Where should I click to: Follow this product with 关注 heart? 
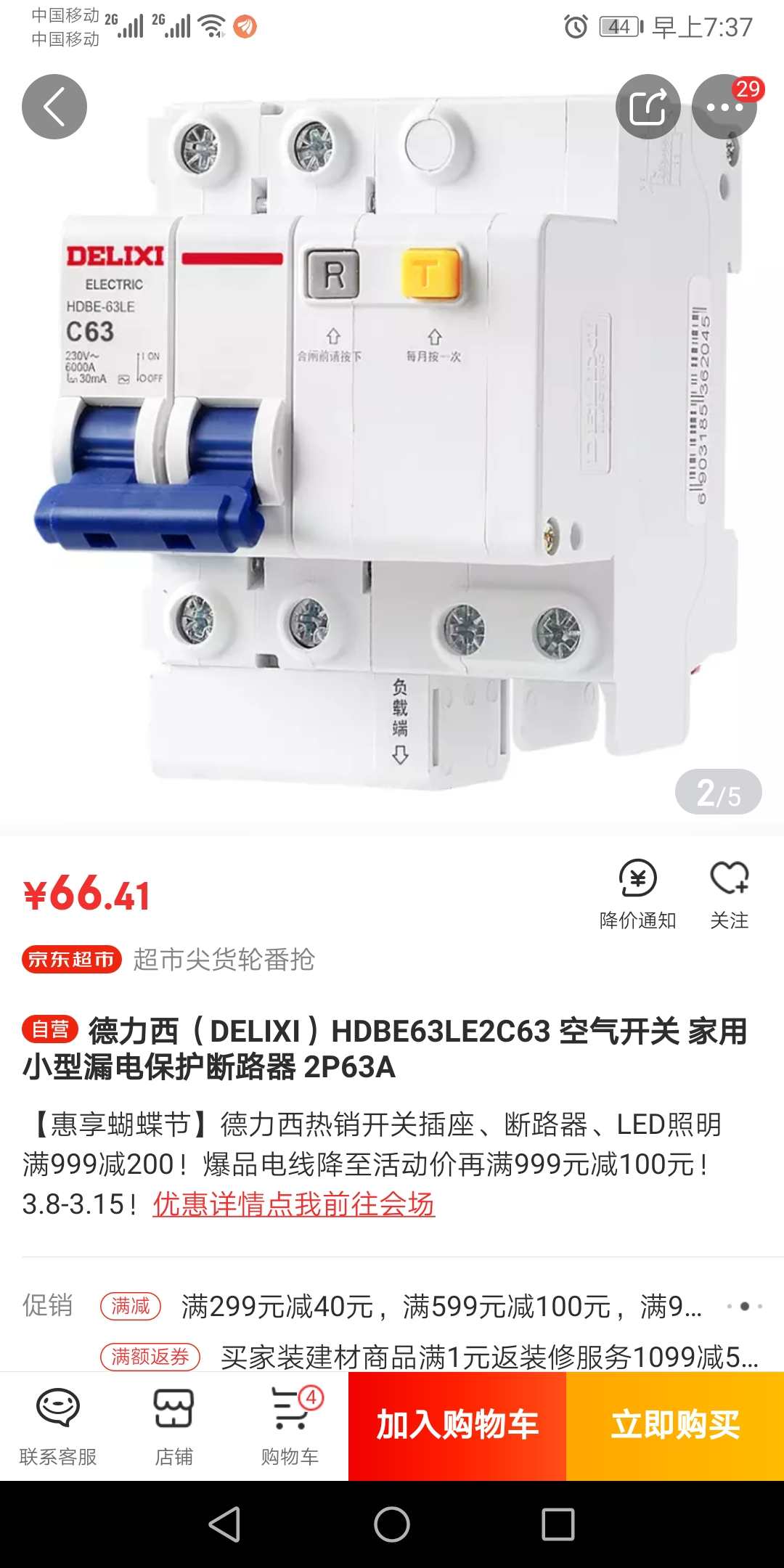(x=729, y=894)
